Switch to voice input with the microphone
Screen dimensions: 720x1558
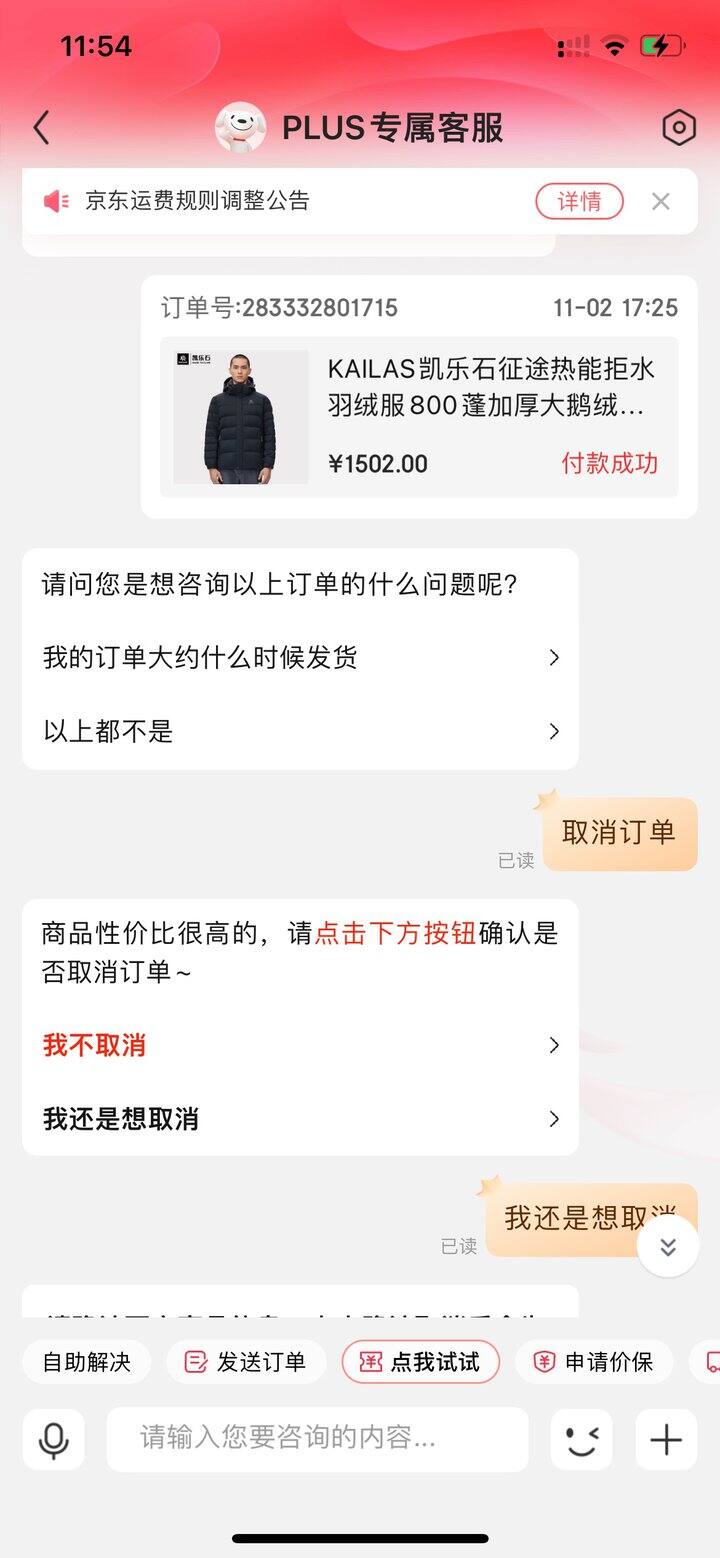(x=53, y=1440)
